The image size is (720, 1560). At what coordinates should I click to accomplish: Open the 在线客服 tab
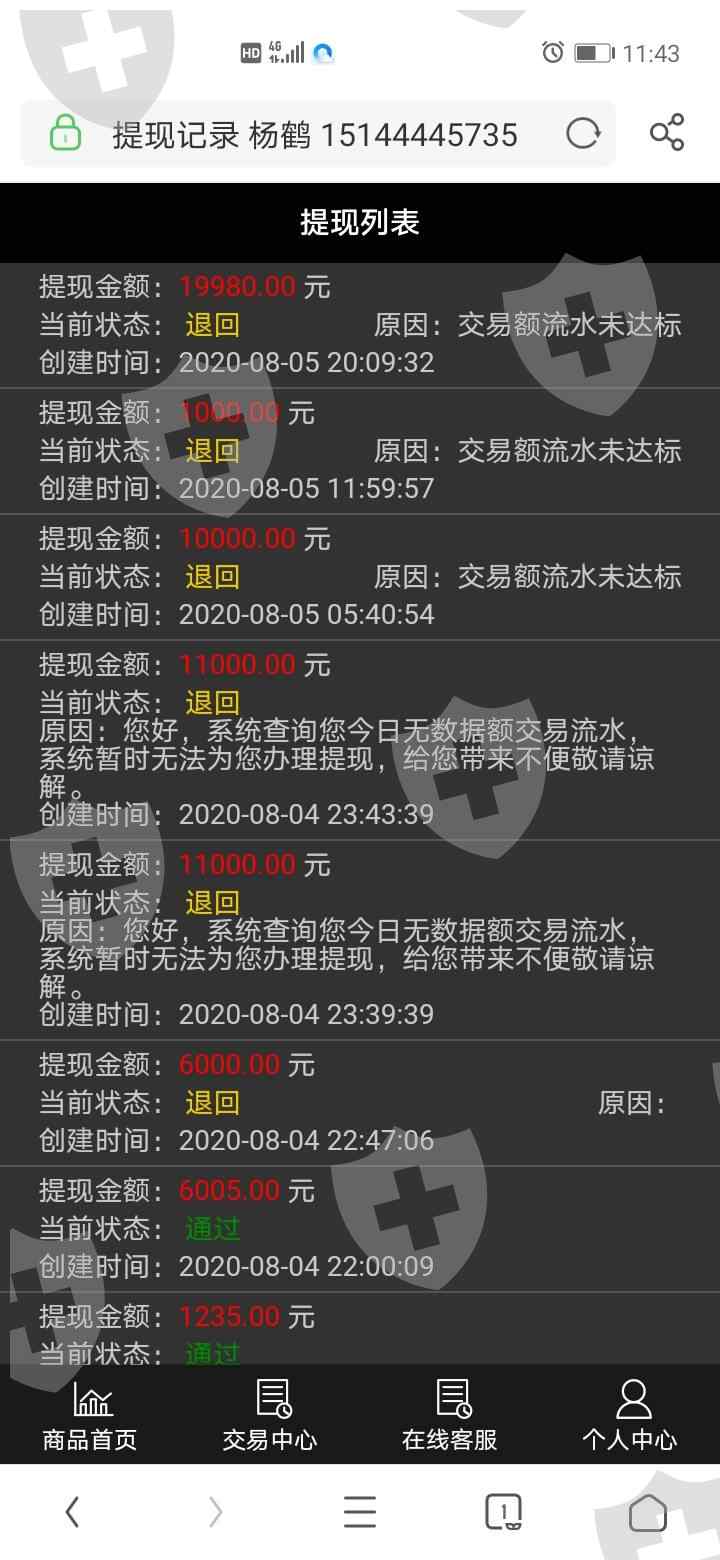450,1414
